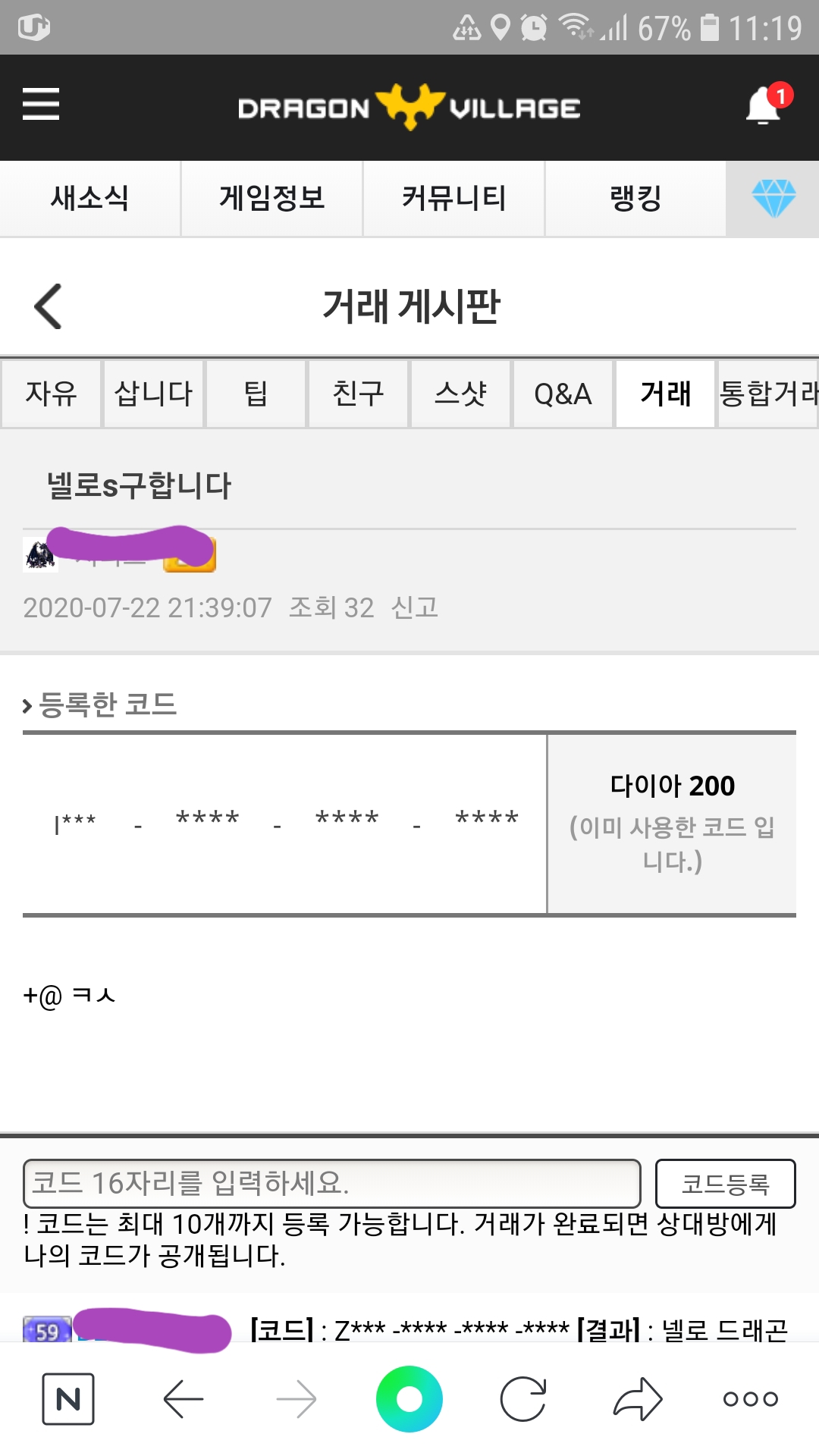Switch to the 자유 board

(51, 394)
